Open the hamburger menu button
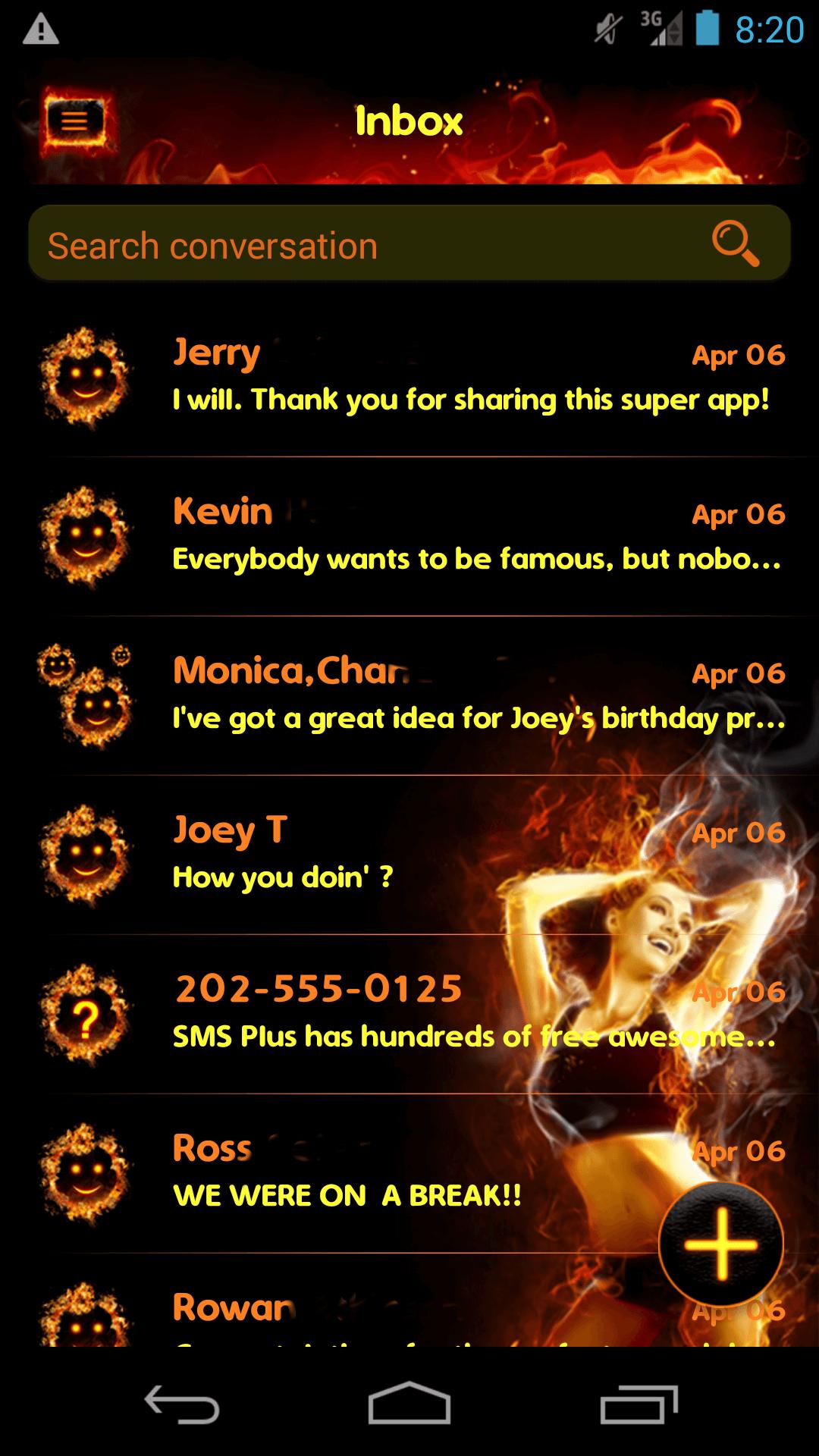This screenshot has height=1456, width=819. (74, 121)
